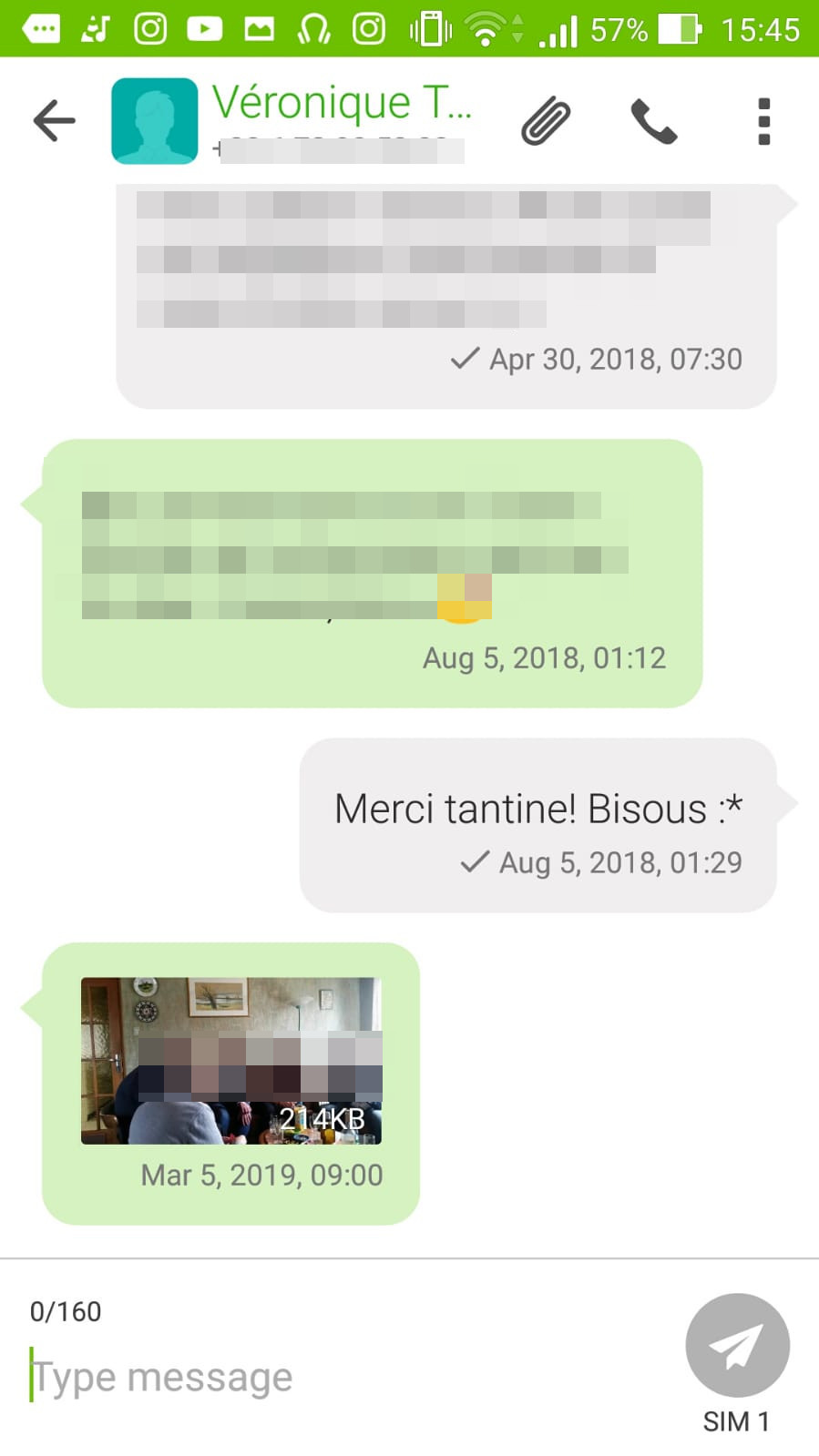819x1456 pixels.
Task: Send the message via SIM 1
Action: pyautogui.click(x=737, y=1346)
